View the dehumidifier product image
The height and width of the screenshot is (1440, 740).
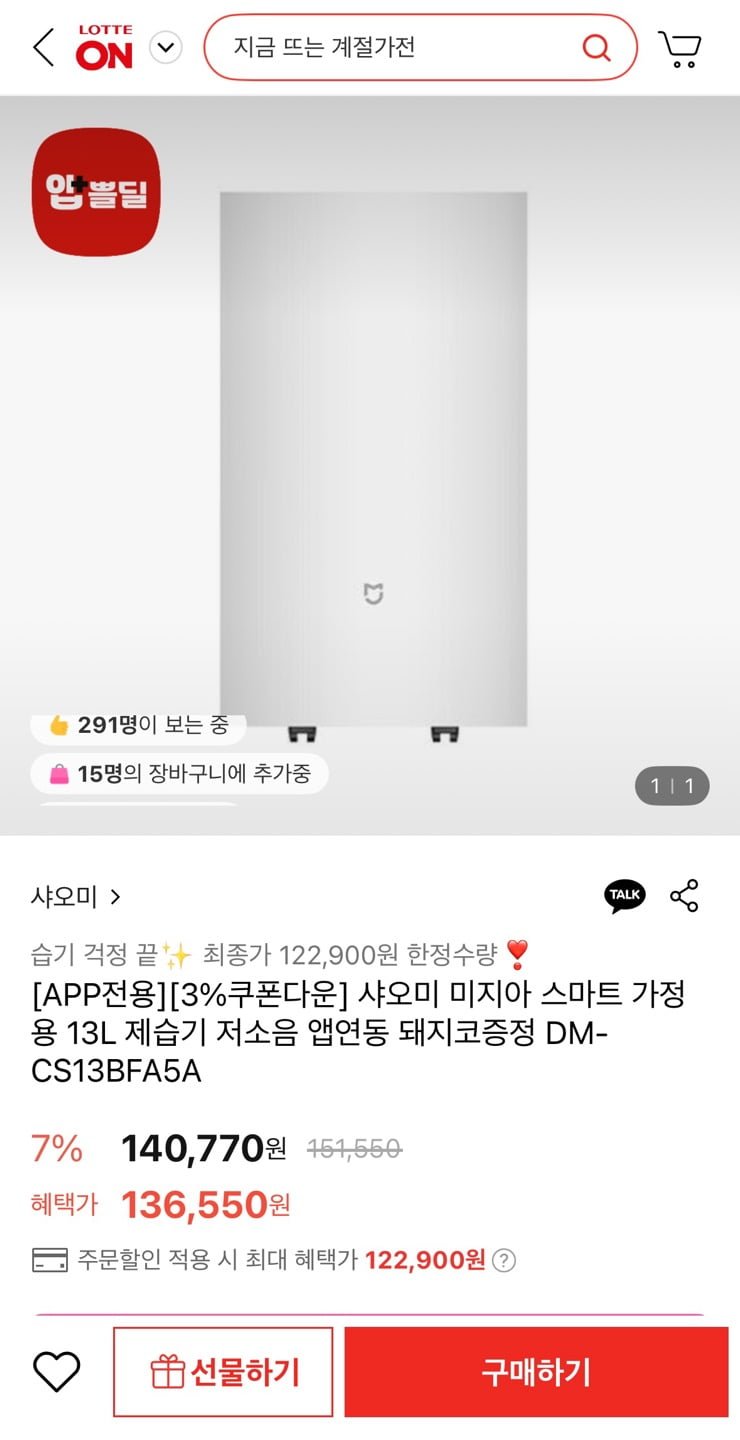pyautogui.click(x=373, y=460)
